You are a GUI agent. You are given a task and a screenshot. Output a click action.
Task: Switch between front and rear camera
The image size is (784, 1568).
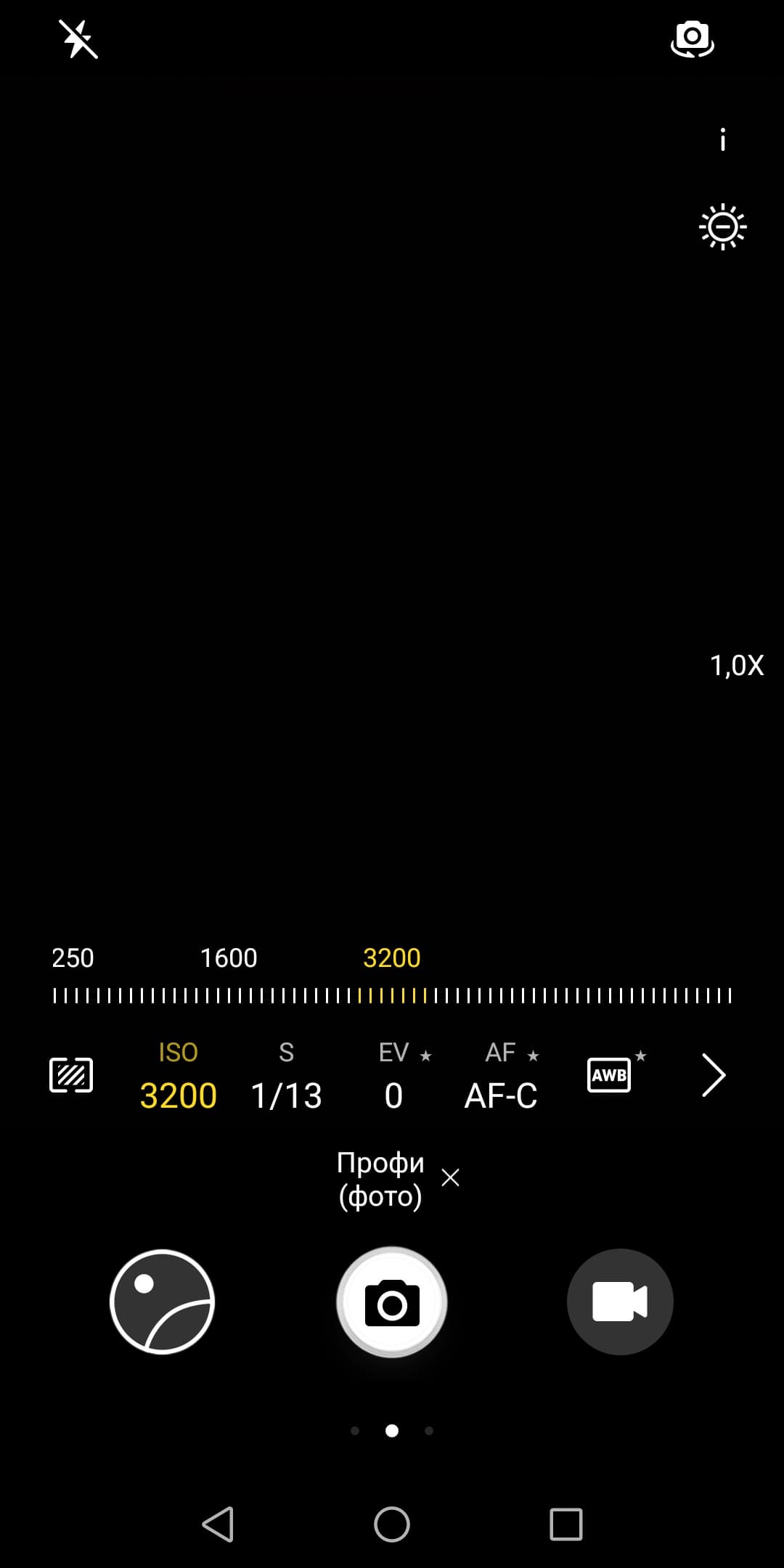(692, 39)
